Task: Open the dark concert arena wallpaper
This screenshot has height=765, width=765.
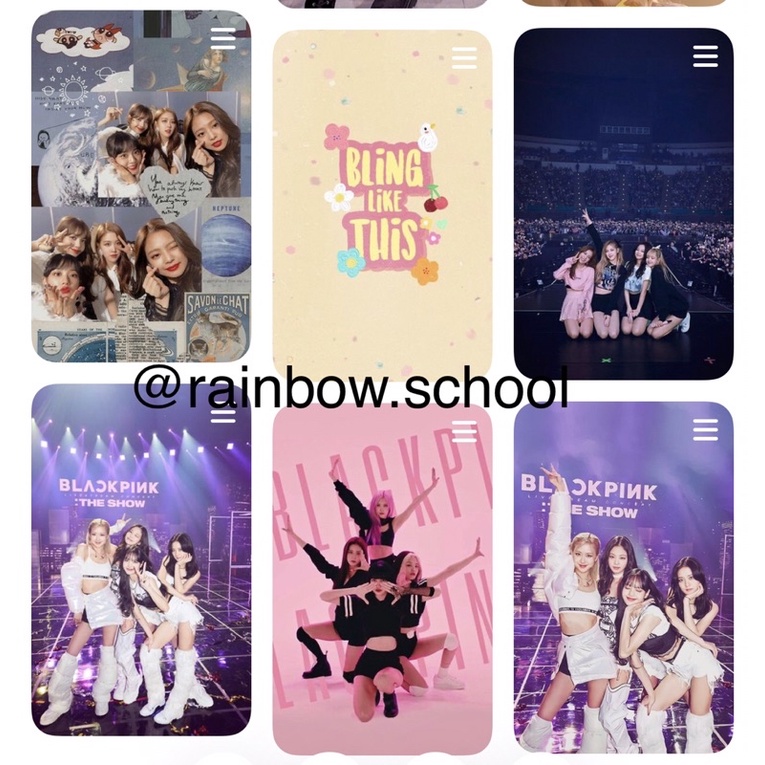Action: tap(623, 205)
